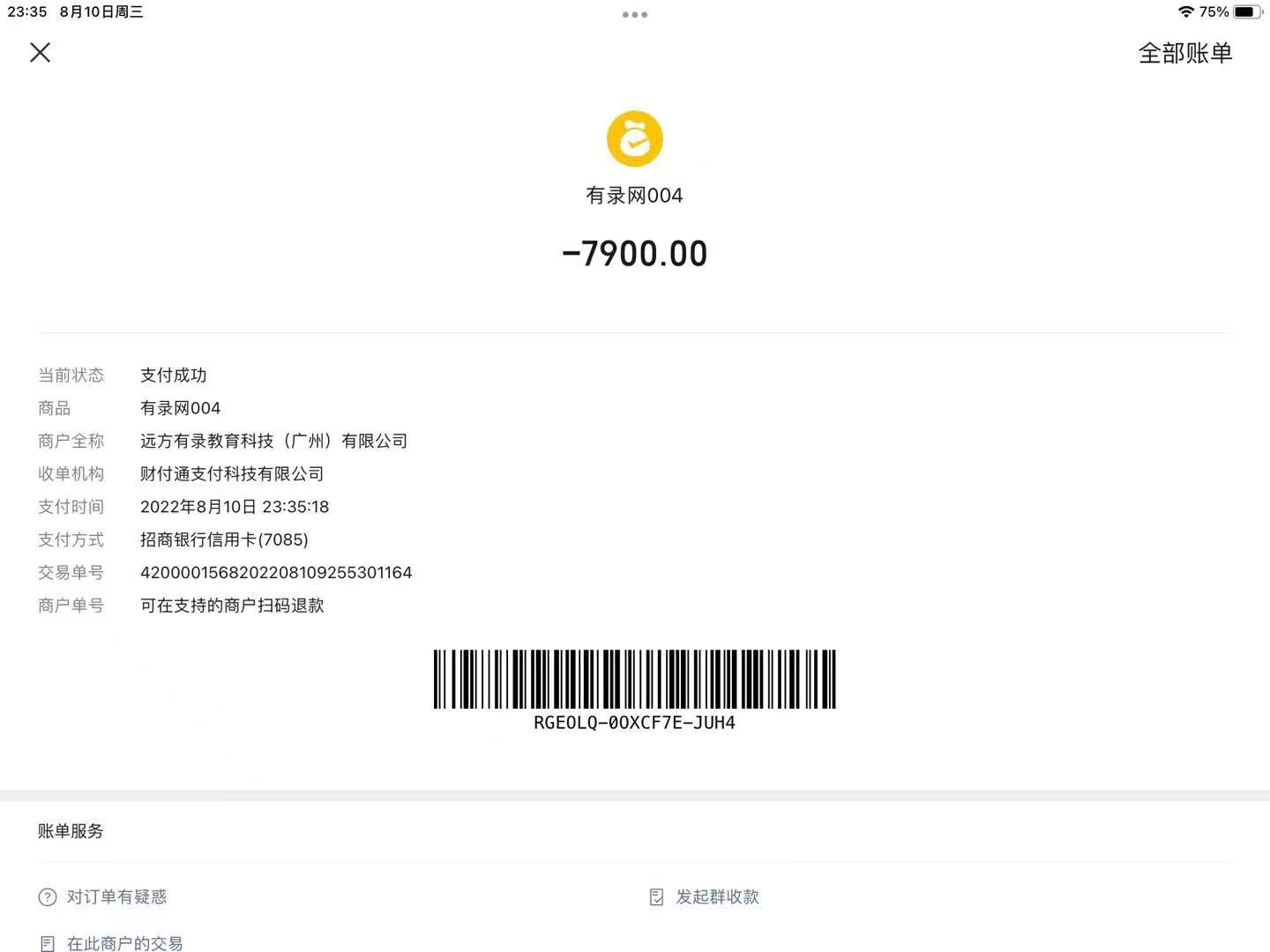Tap the three-dot multitasking indicator
Viewport: 1270px width, 952px height.
tap(635, 14)
